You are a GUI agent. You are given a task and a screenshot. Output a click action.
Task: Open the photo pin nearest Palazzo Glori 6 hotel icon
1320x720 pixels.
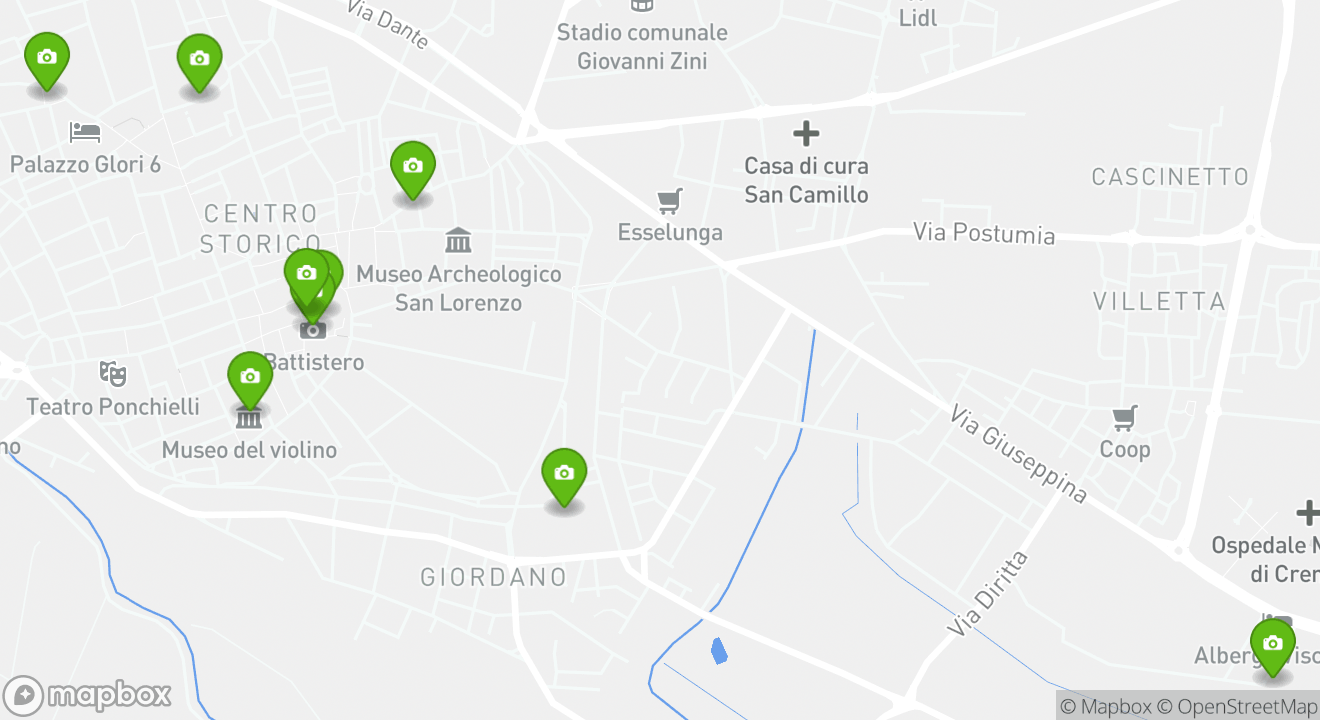pos(47,57)
